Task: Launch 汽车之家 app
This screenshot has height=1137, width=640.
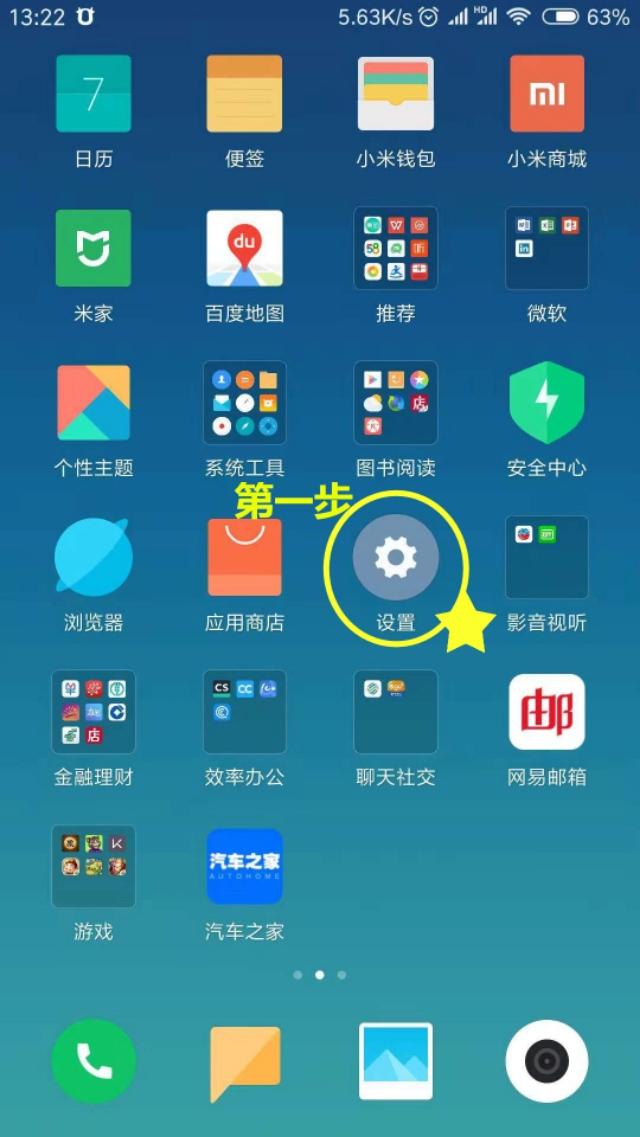Action: point(244,866)
